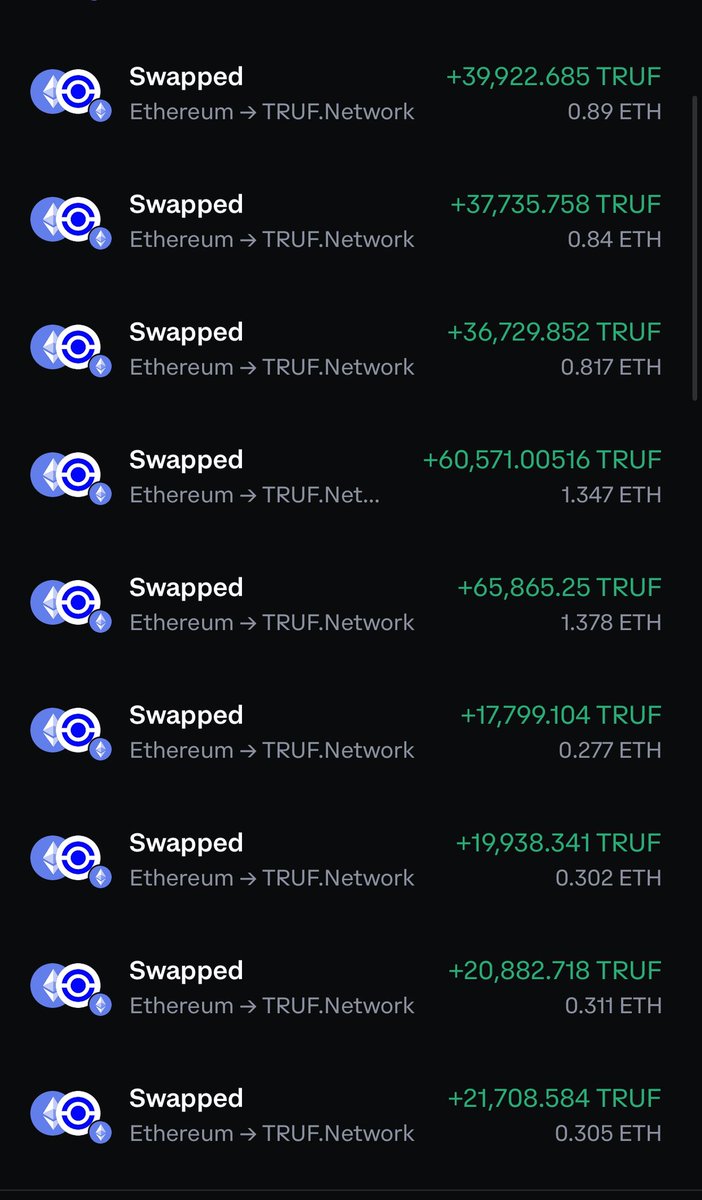
Task: Select the +20,882.718 TRUF swap row
Action: [345, 988]
